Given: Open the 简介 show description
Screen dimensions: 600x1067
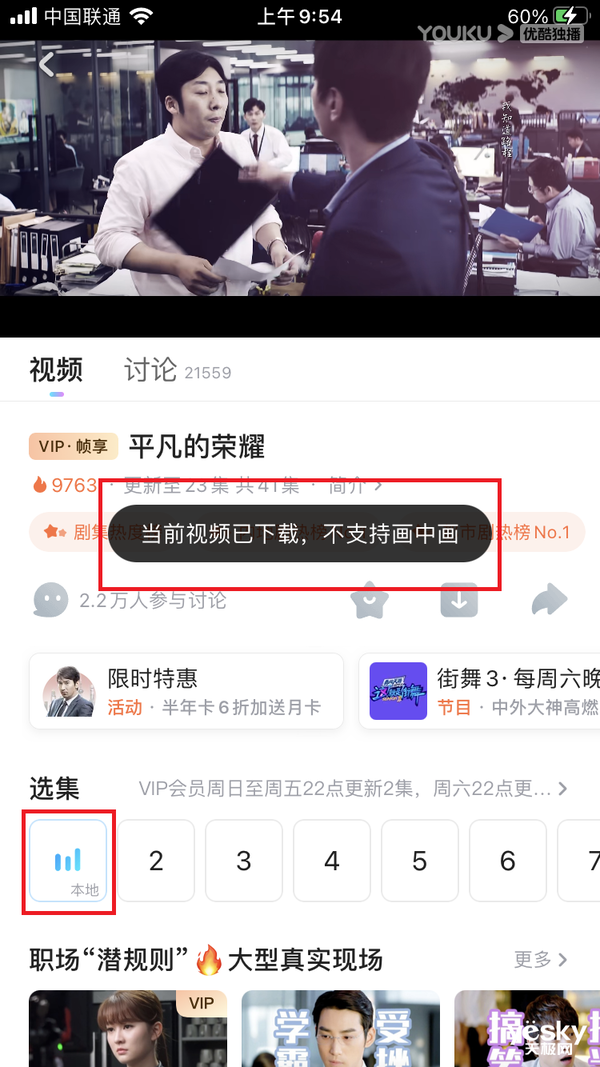Looking at the screenshot, I should [x=355, y=486].
